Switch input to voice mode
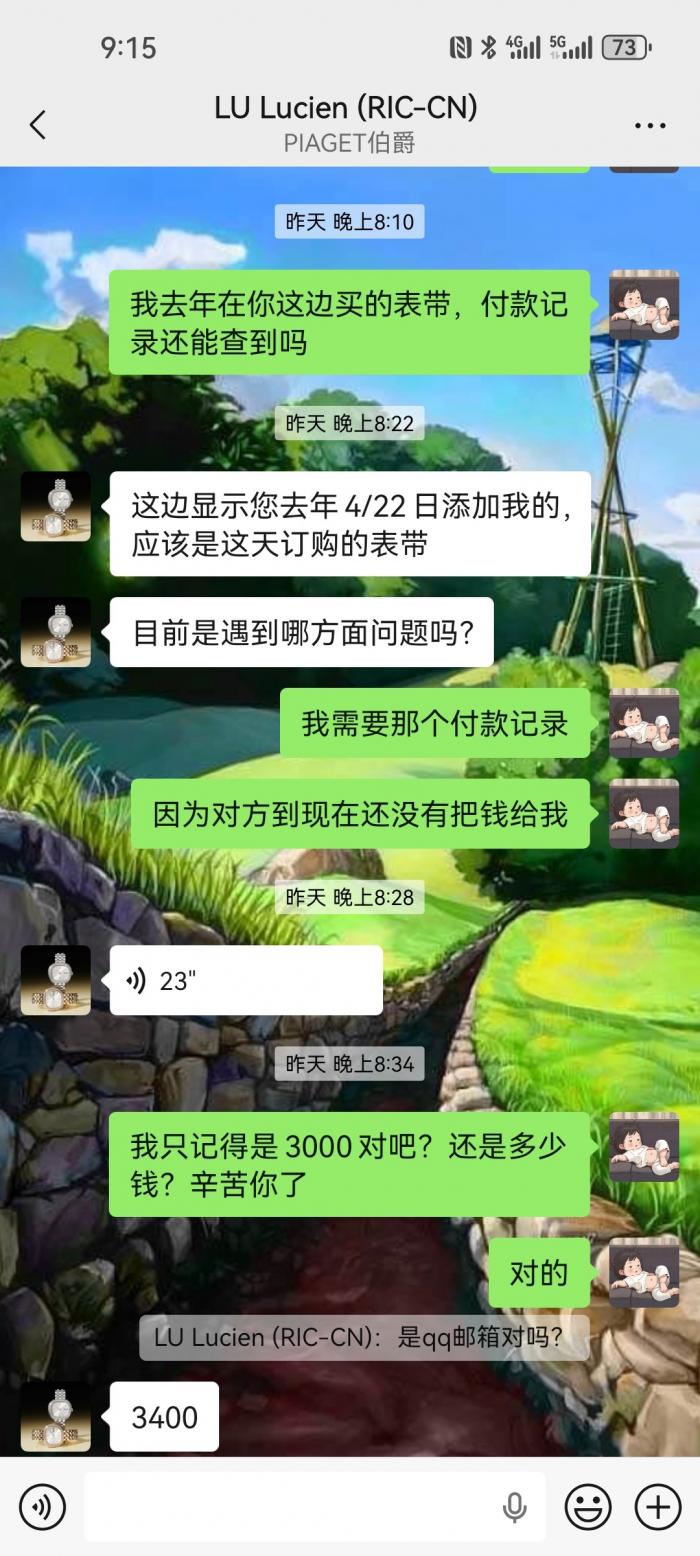Screen dimensions: 700x1556 point(41,1506)
